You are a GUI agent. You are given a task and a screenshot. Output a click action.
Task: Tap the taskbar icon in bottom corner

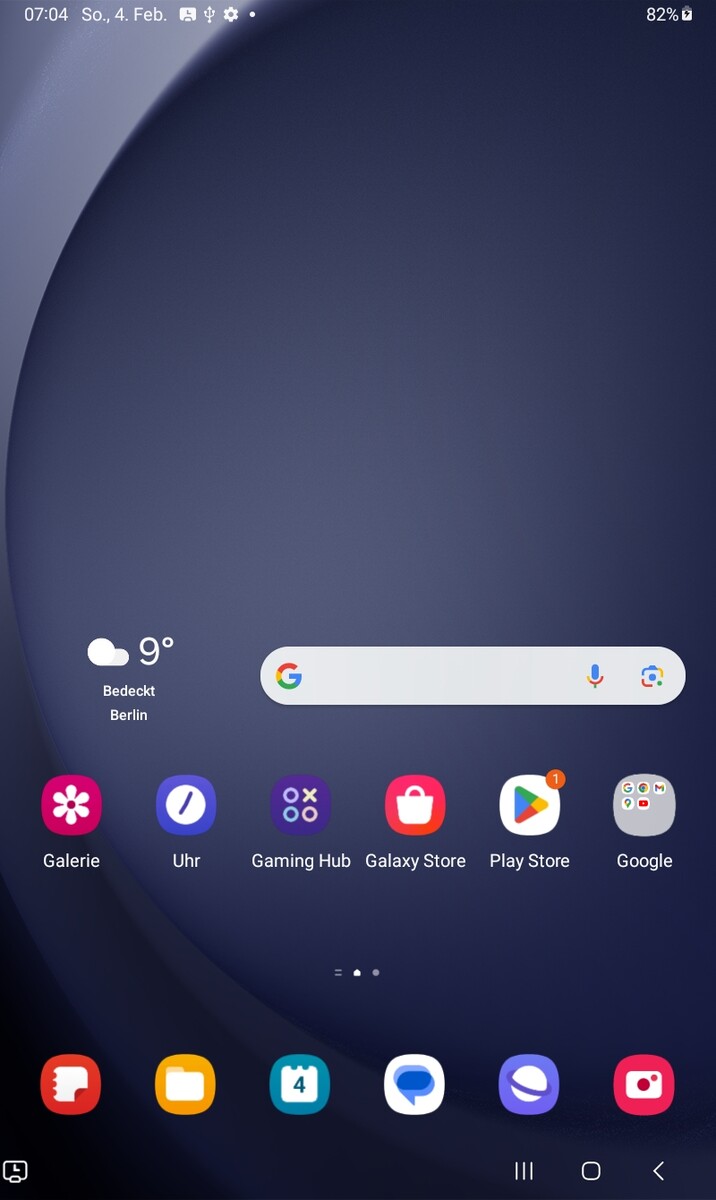point(16,1171)
